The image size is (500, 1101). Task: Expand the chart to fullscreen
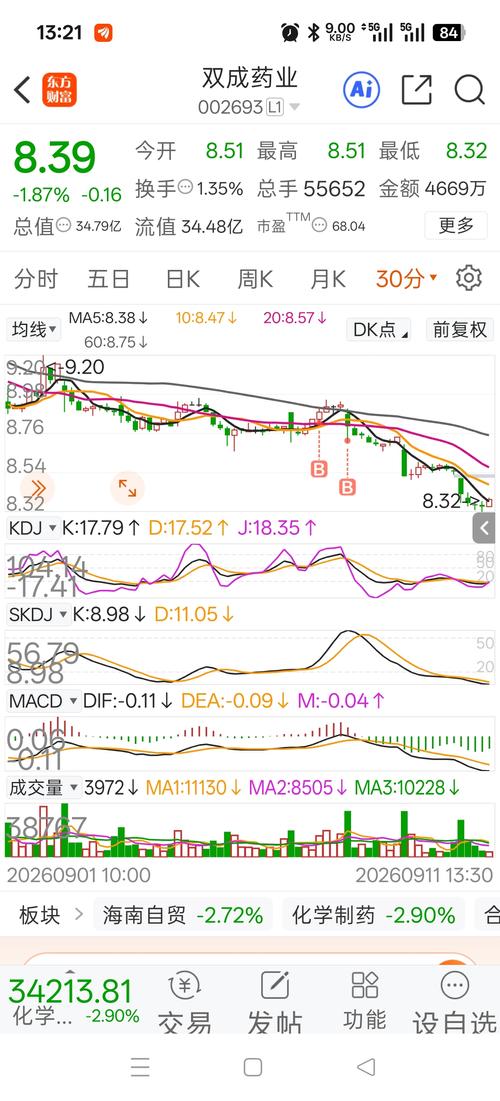pyautogui.click(x=127, y=487)
